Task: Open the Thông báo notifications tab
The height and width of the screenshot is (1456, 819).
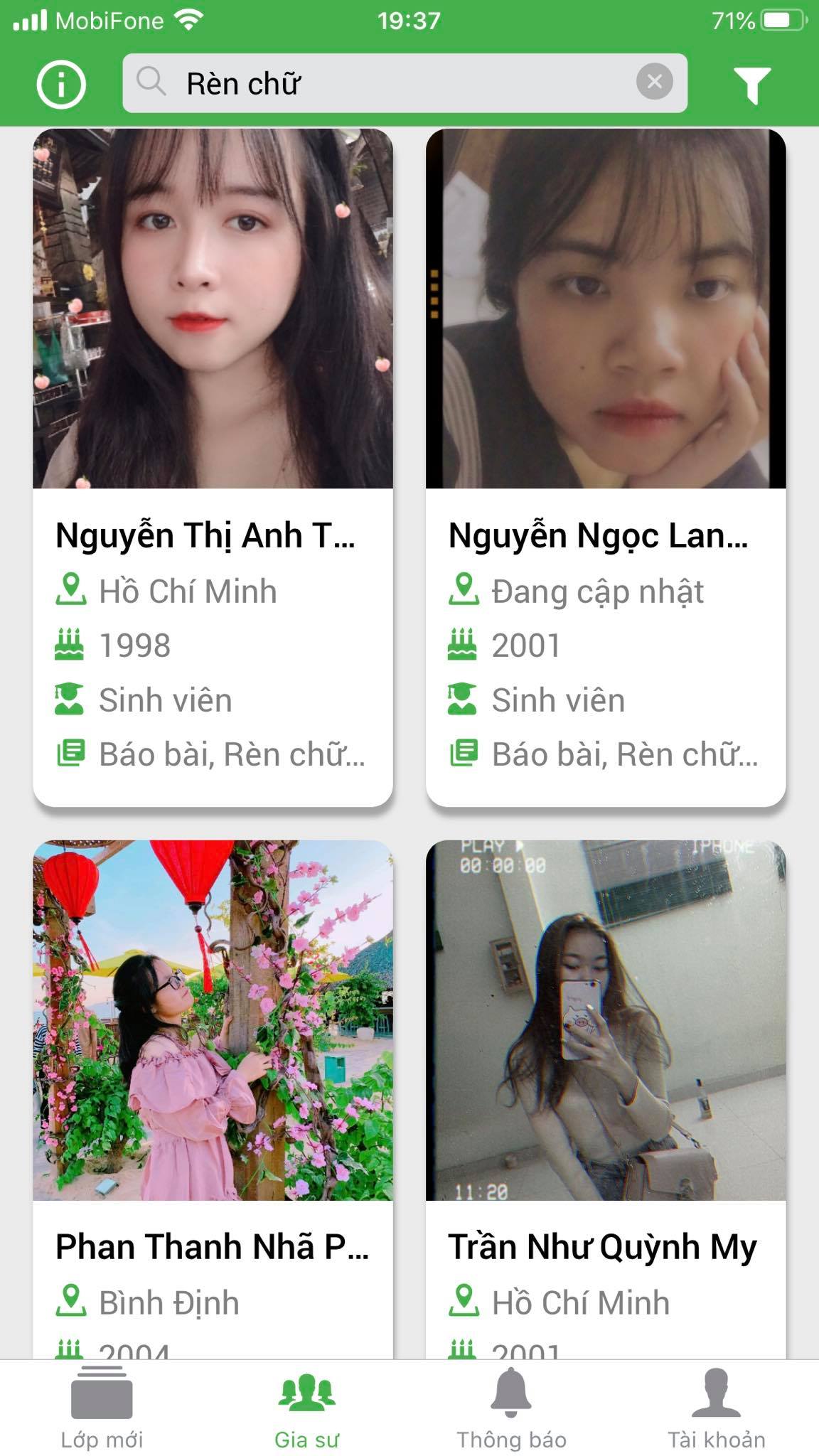Action: coord(511,1409)
